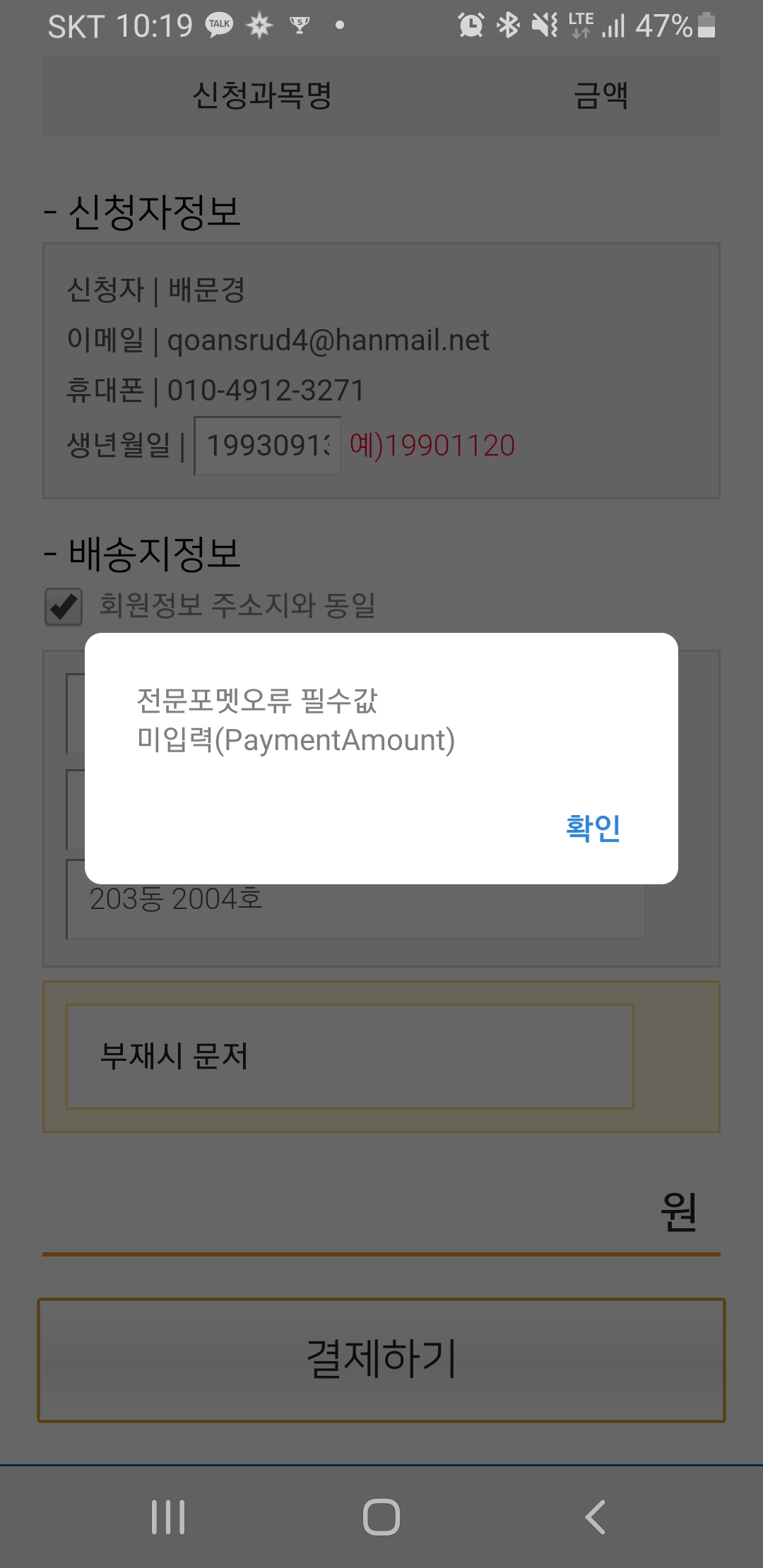Confirm the error dialog with 확인
Image resolution: width=763 pixels, height=1568 pixels.
coord(593,828)
